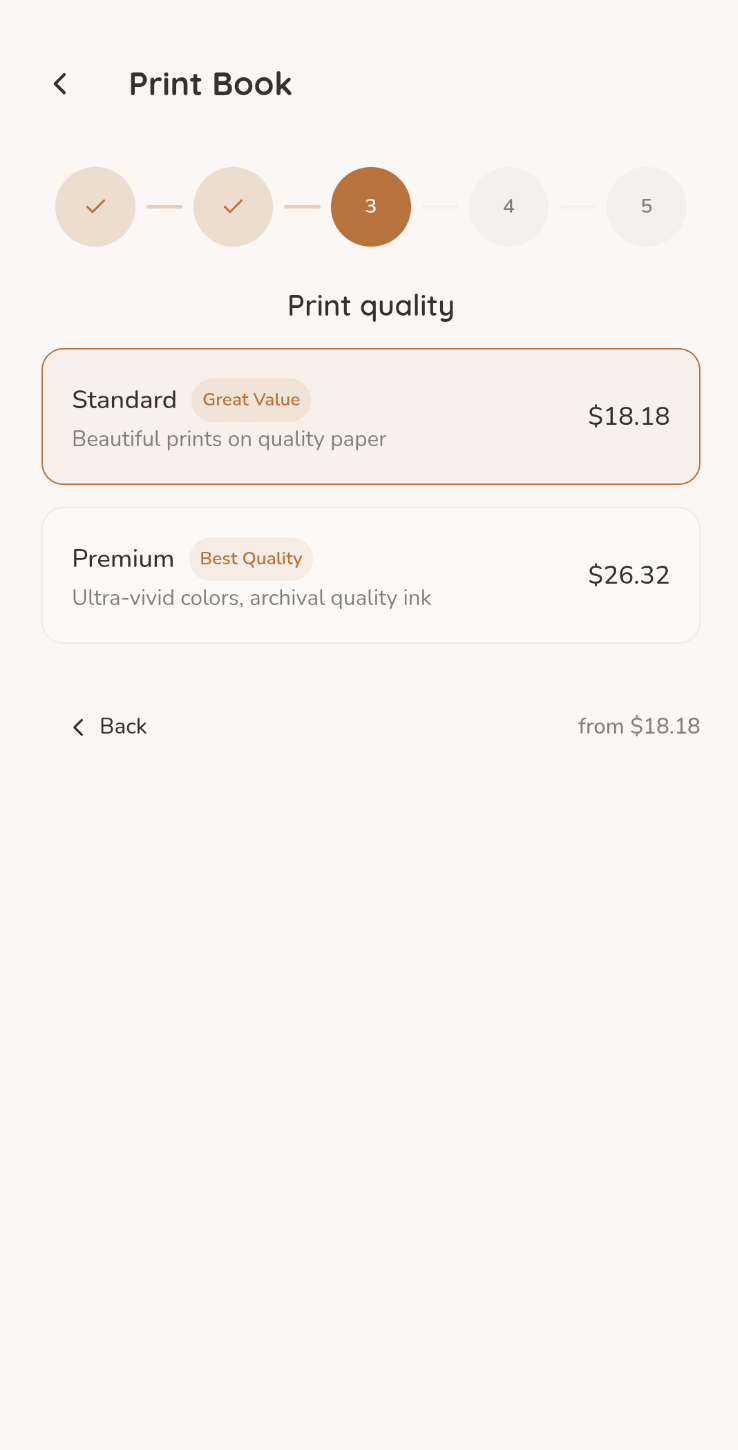This screenshot has width=738, height=1450.
Task: Click the checkmark icon in step two circle
Action: [233, 206]
